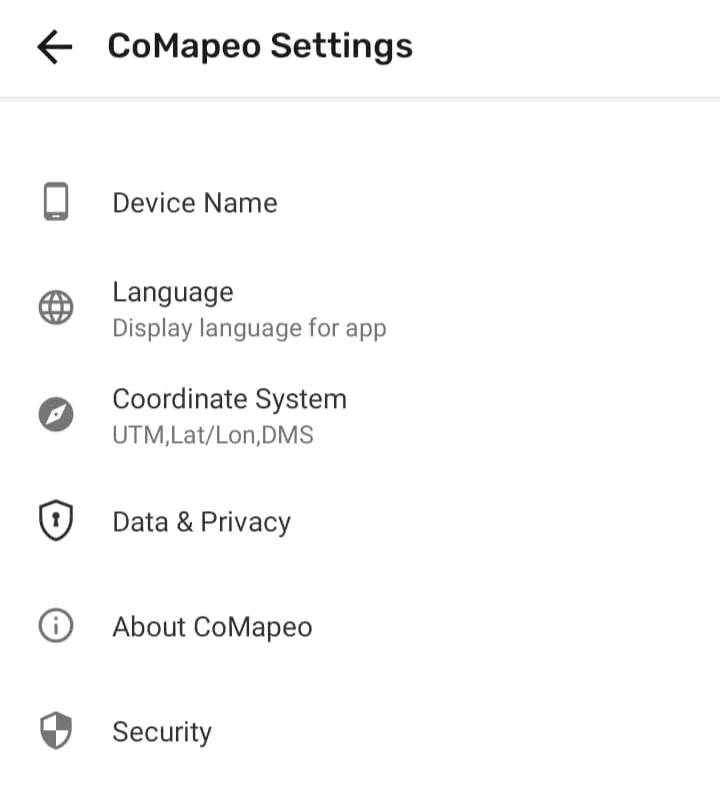Open Device Name setting
The height and width of the screenshot is (793, 720).
pyautogui.click(x=195, y=203)
